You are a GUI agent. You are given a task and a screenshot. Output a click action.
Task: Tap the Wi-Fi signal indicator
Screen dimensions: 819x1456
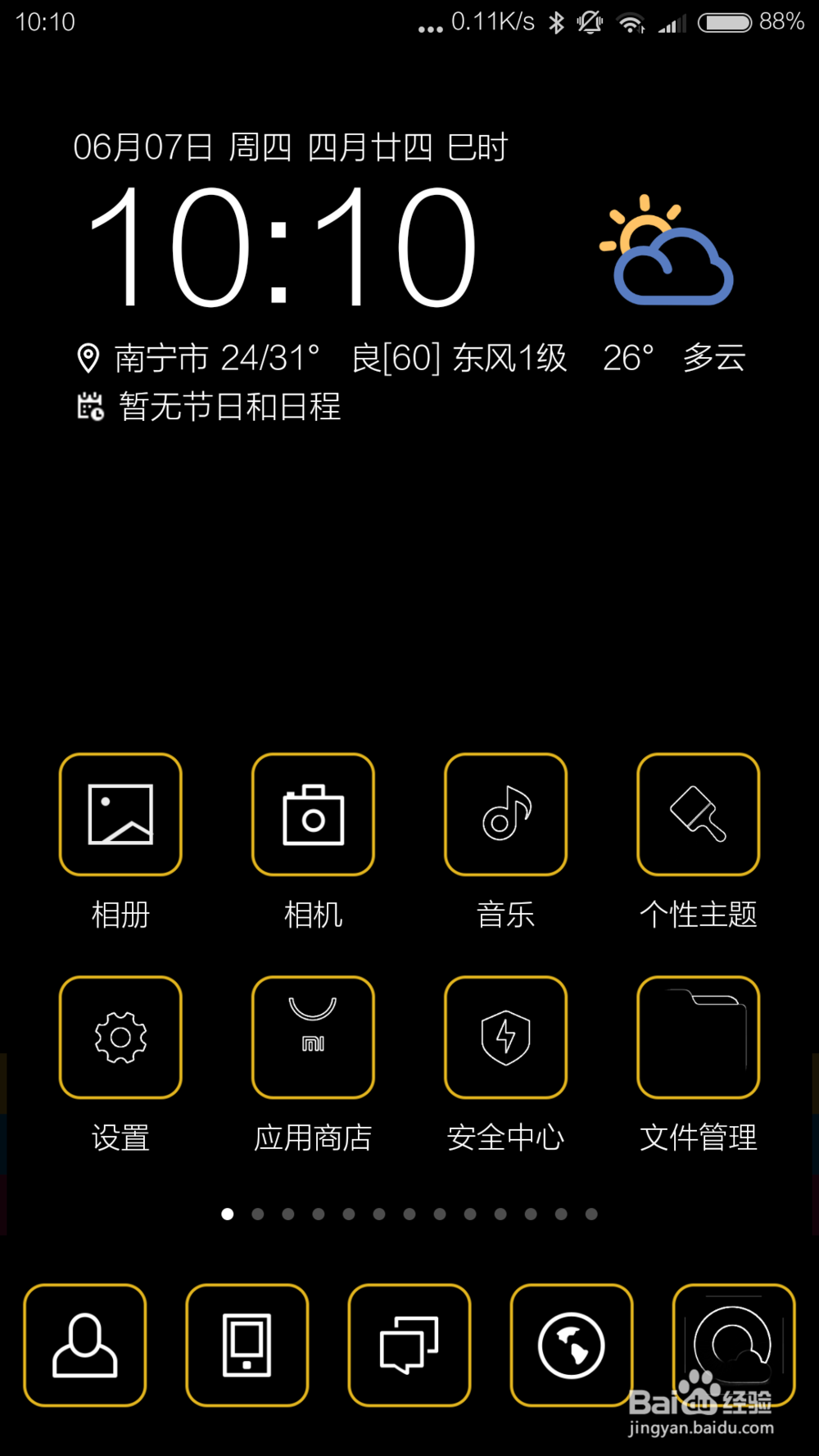(x=631, y=22)
